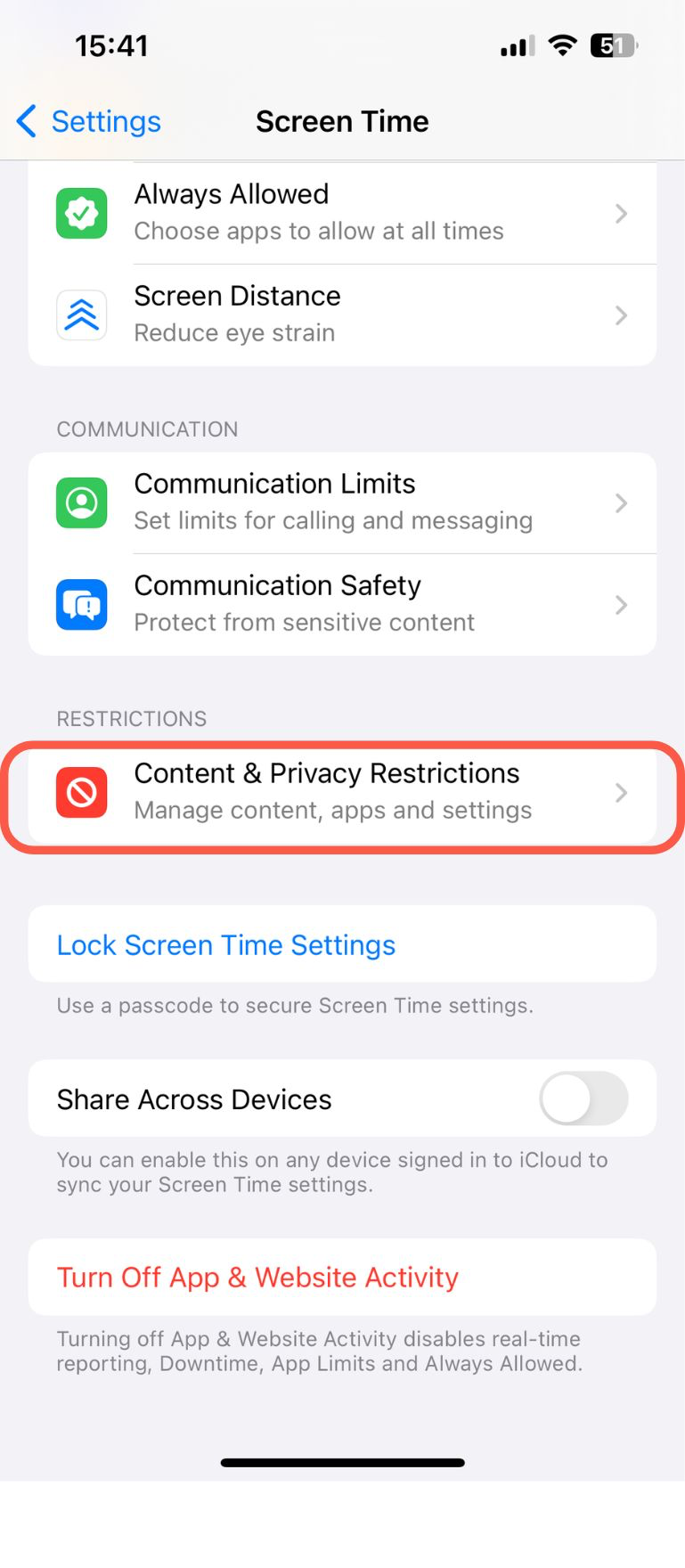Tap Lock Screen Time Settings
Image resolution: width=685 pixels, height=1568 pixels.
pyautogui.click(x=226, y=944)
